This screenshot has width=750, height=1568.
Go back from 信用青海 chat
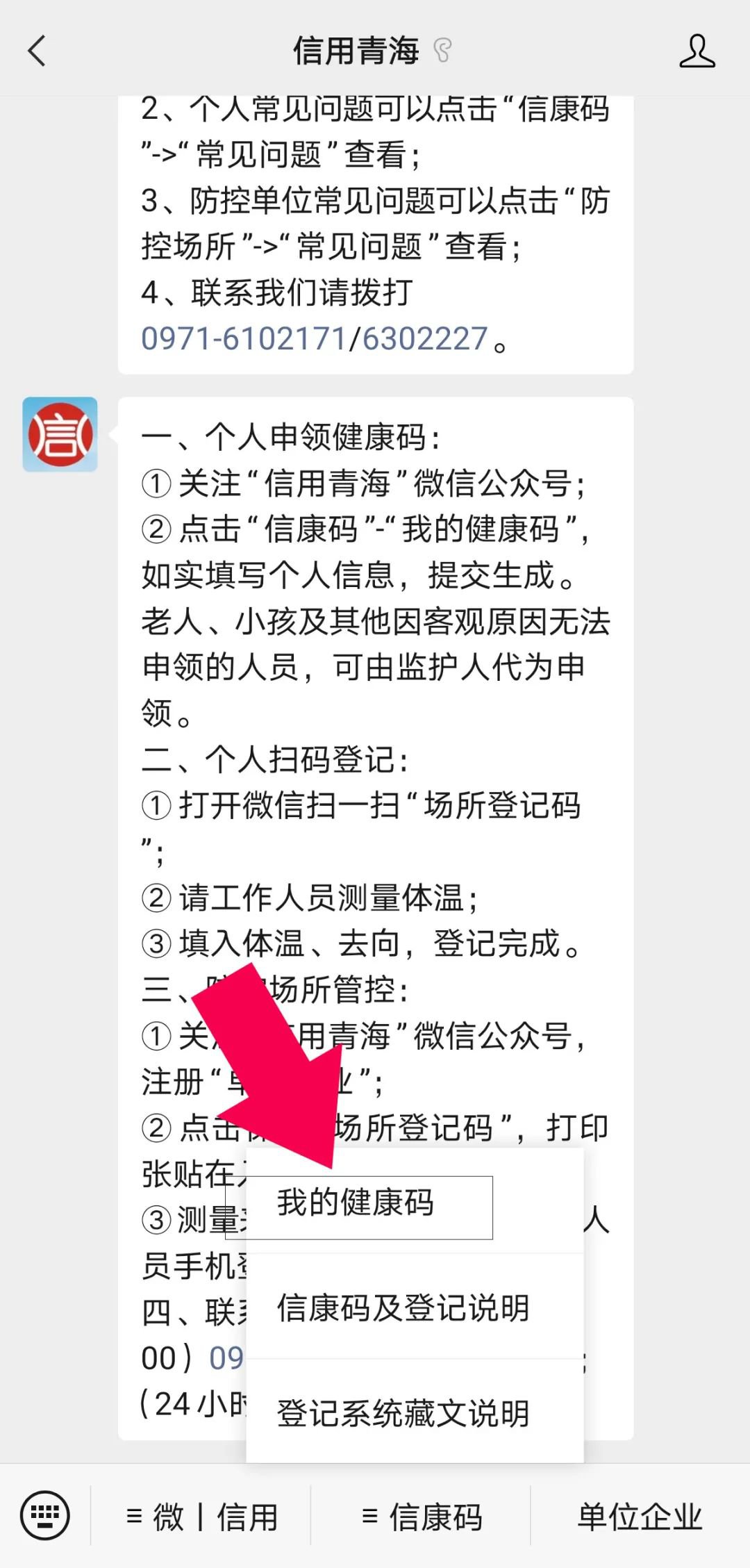click(37, 51)
